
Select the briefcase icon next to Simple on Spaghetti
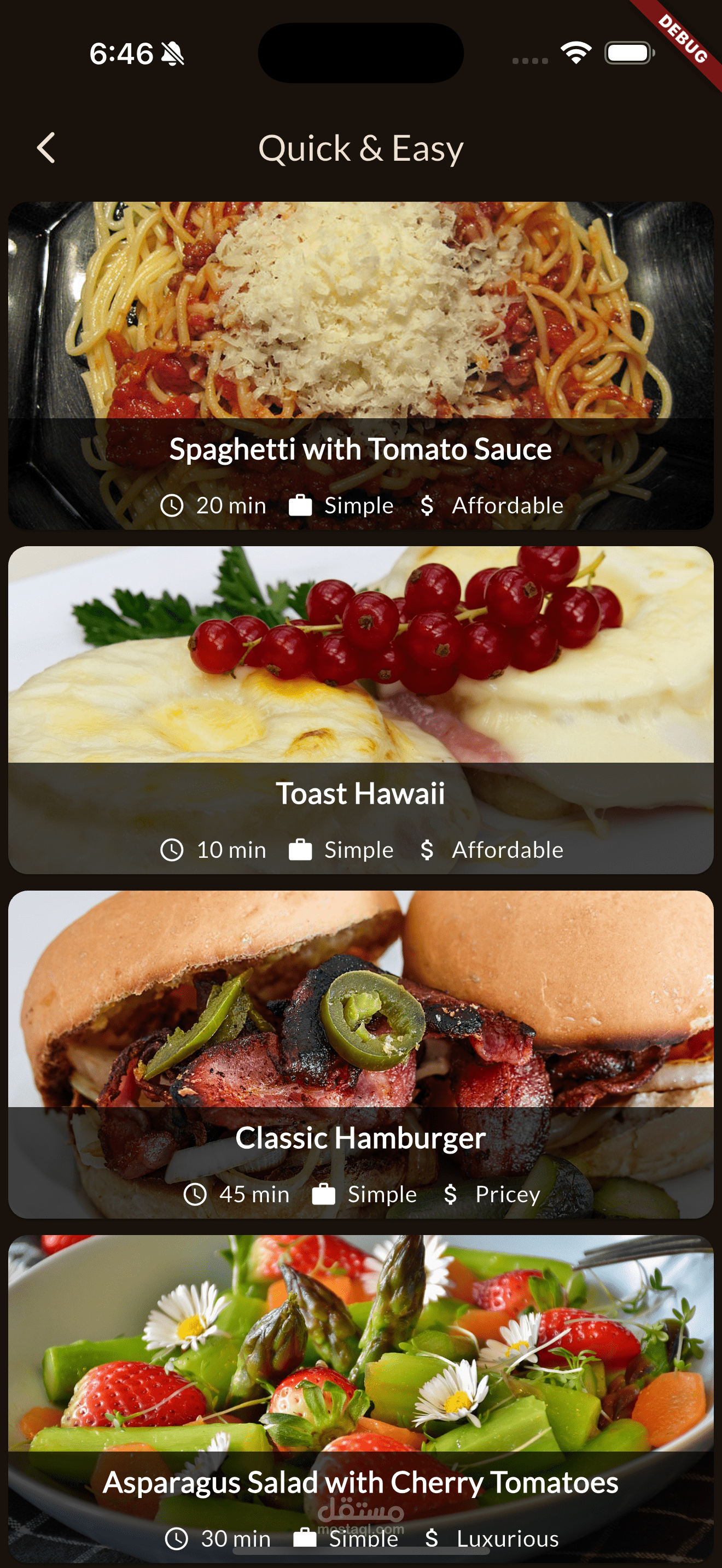[x=301, y=505]
